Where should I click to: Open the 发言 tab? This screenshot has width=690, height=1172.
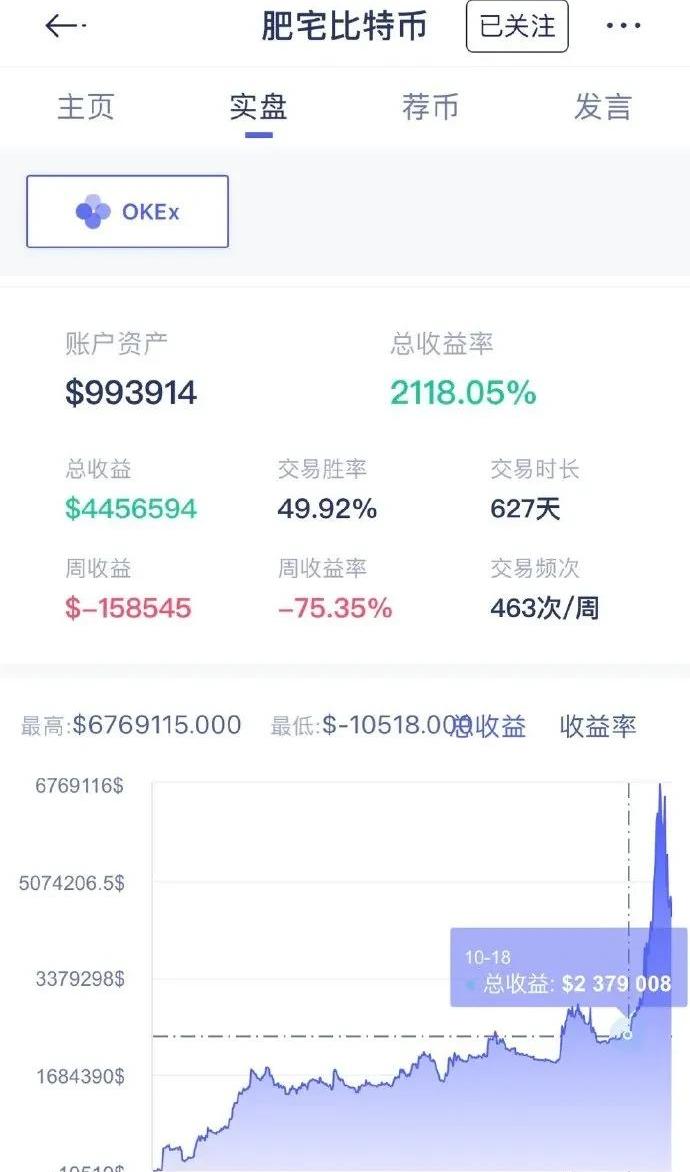pos(603,107)
